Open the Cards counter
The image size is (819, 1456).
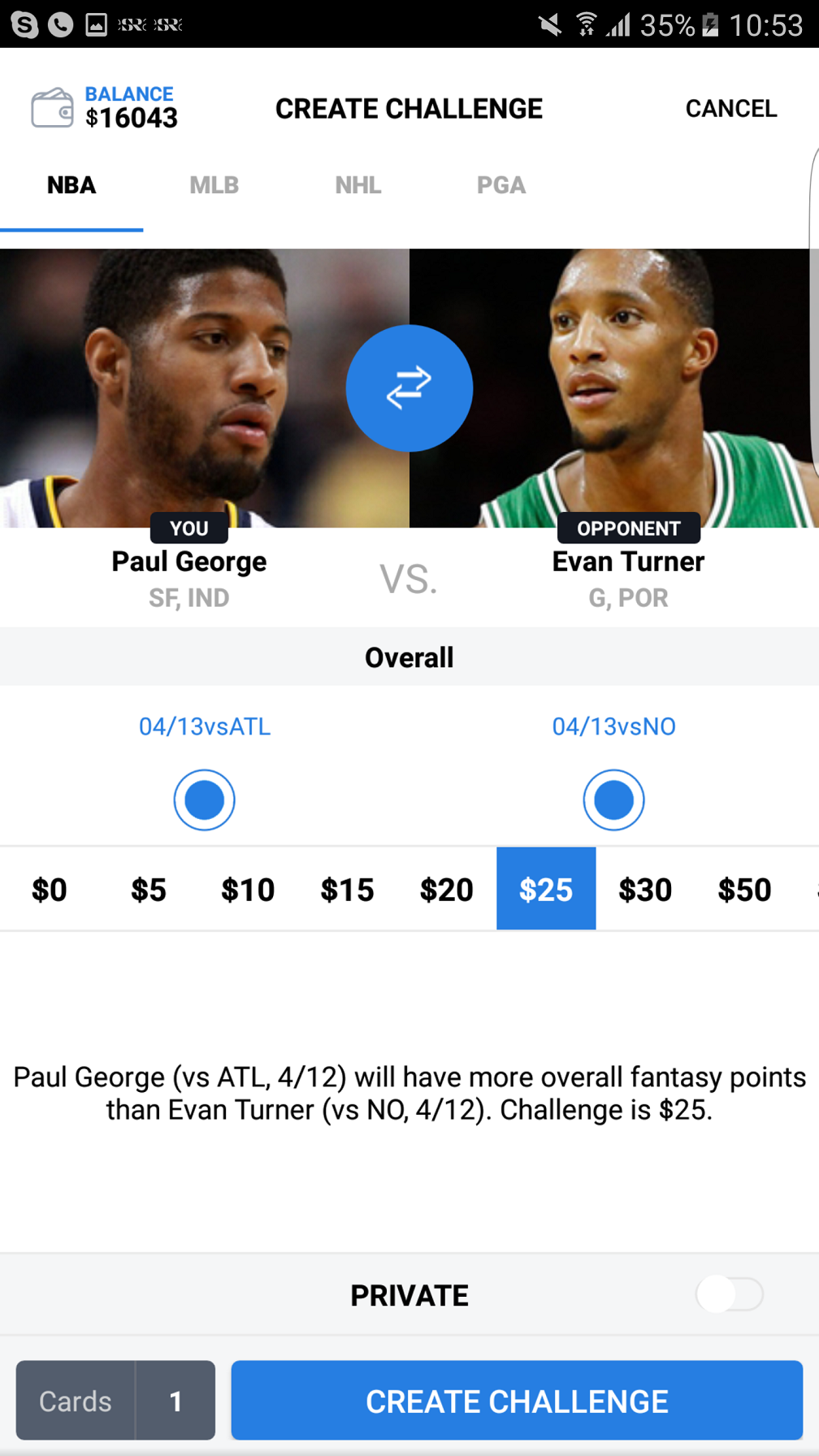pos(115,1401)
